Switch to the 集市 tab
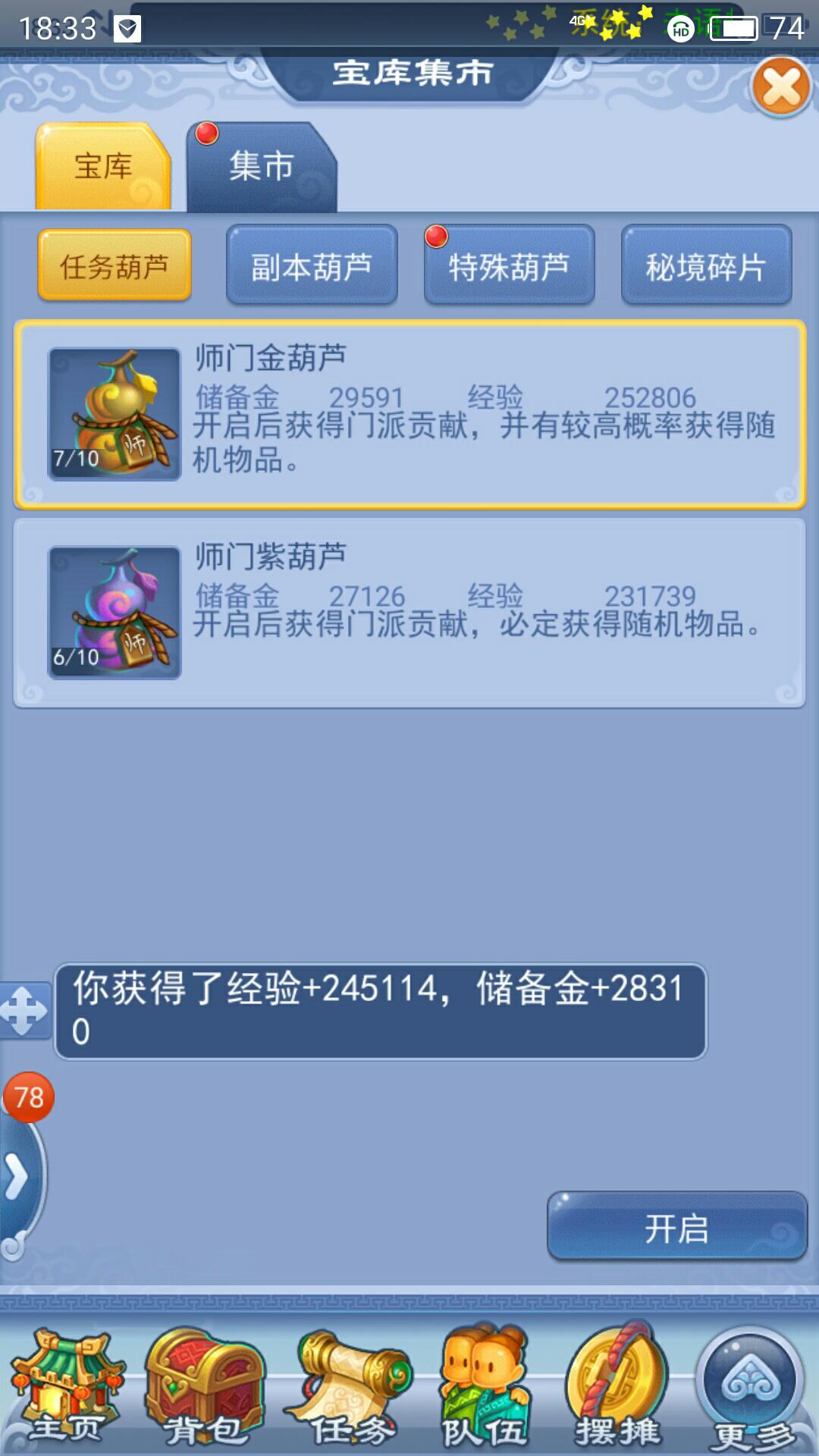This screenshot has width=819, height=1456. pyautogui.click(x=261, y=167)
